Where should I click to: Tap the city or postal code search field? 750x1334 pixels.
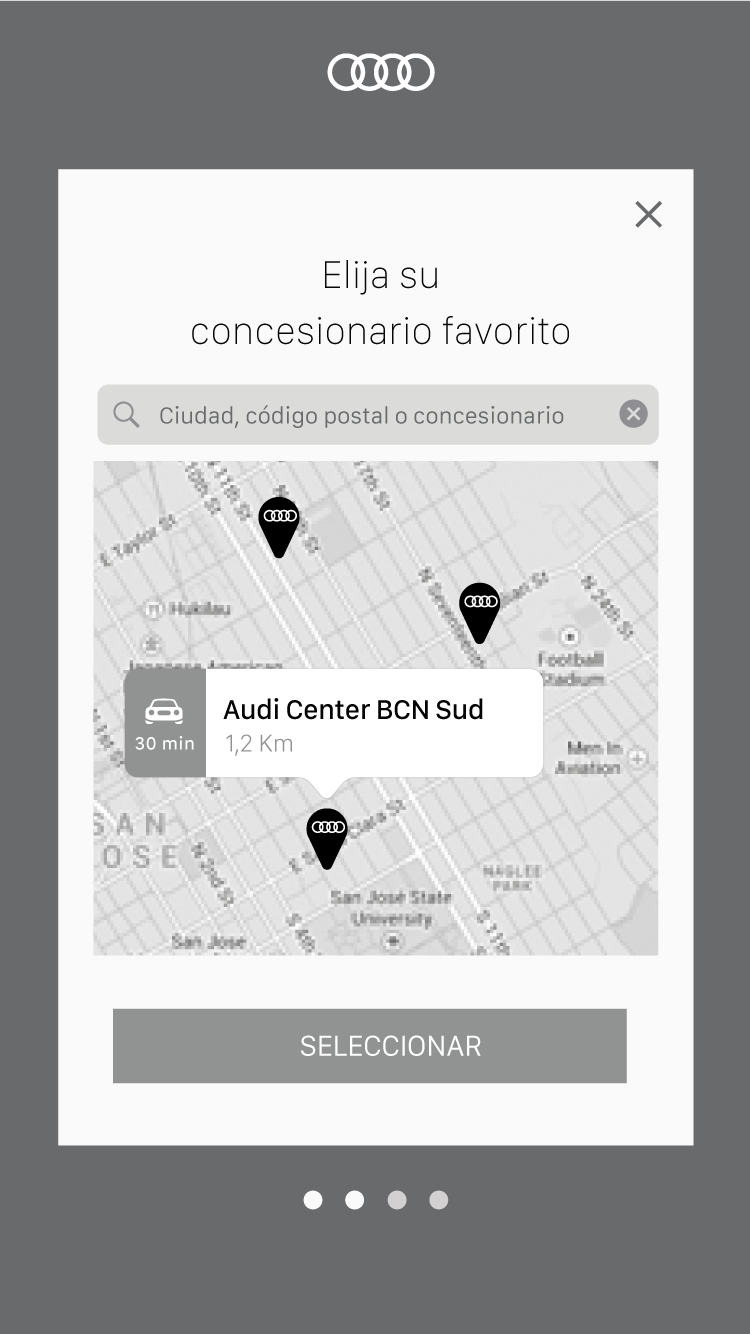pyautogui.click(x=378, y=415)
